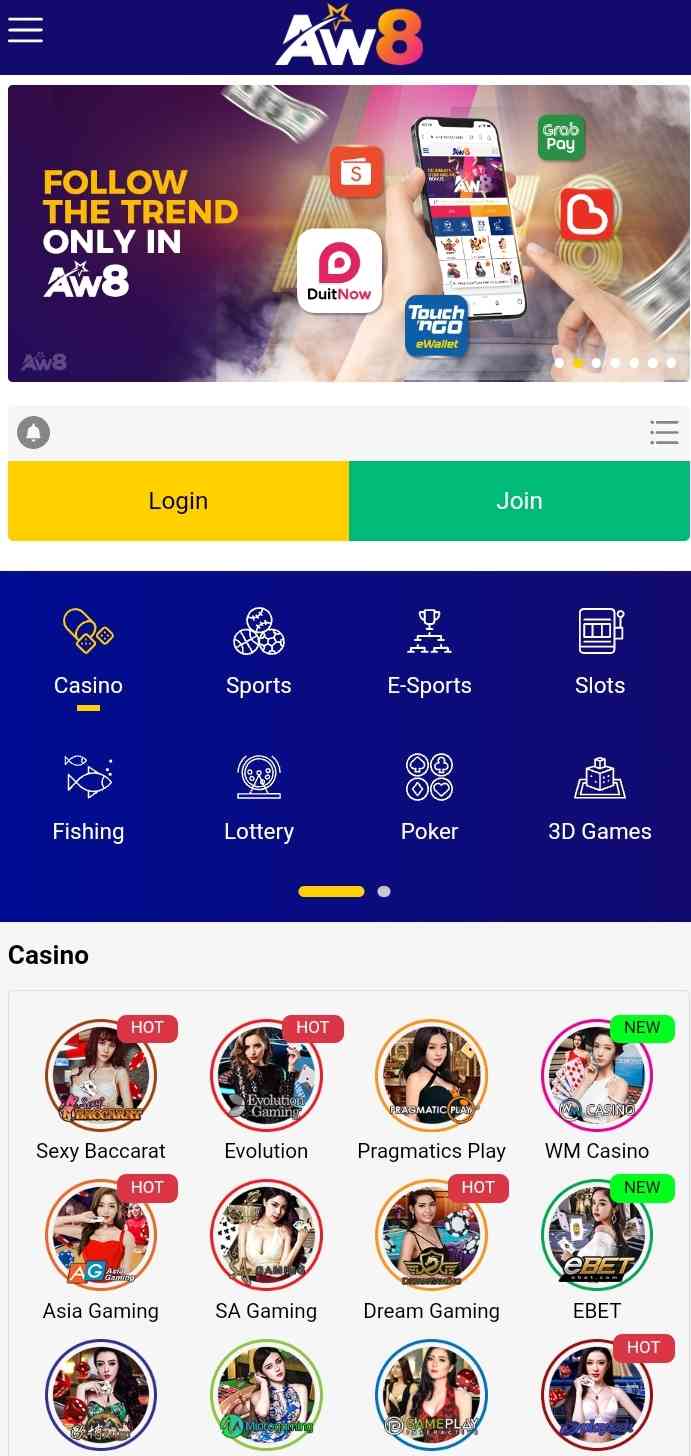Open Dream Gaming provider
691x1456 pixels.
tap(431, 1237)
